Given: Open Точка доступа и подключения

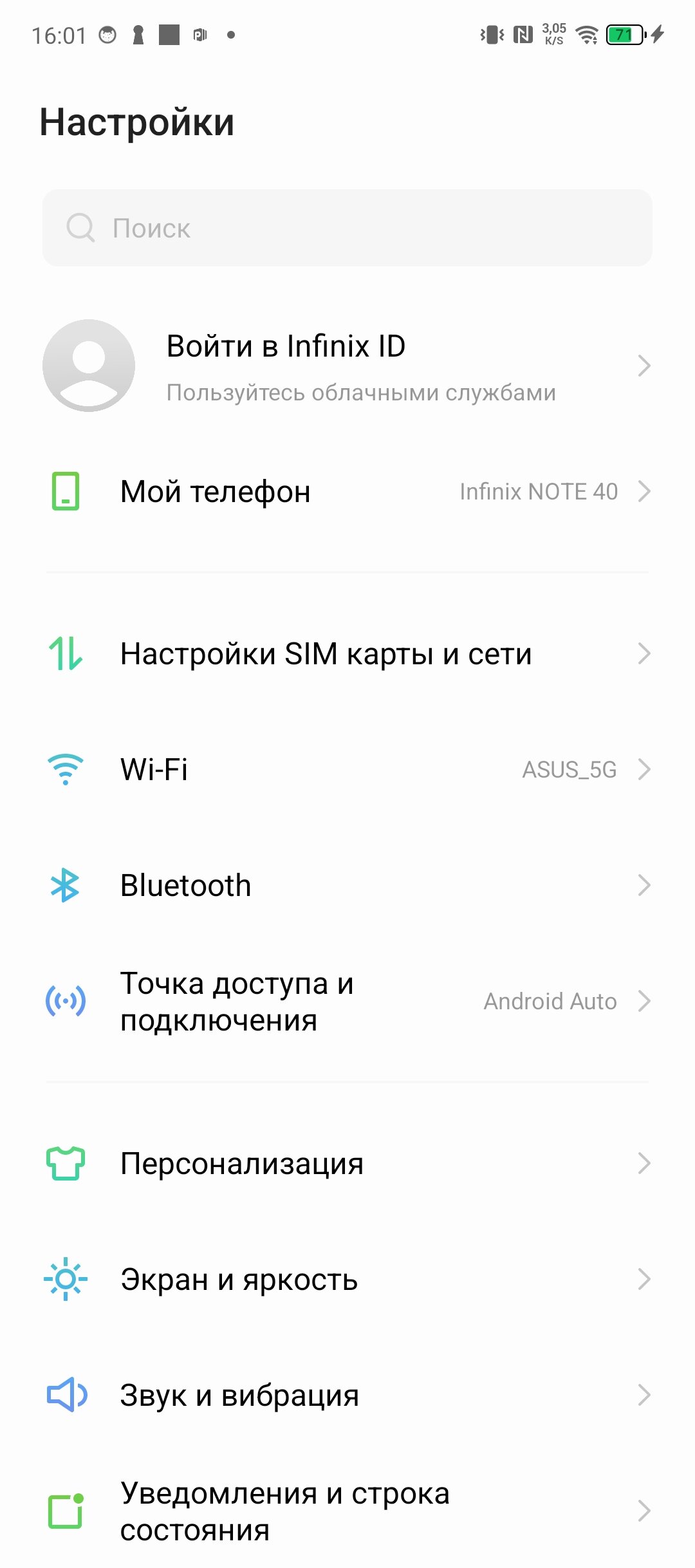Looking at the screenshot, I should click(347, 1001).
